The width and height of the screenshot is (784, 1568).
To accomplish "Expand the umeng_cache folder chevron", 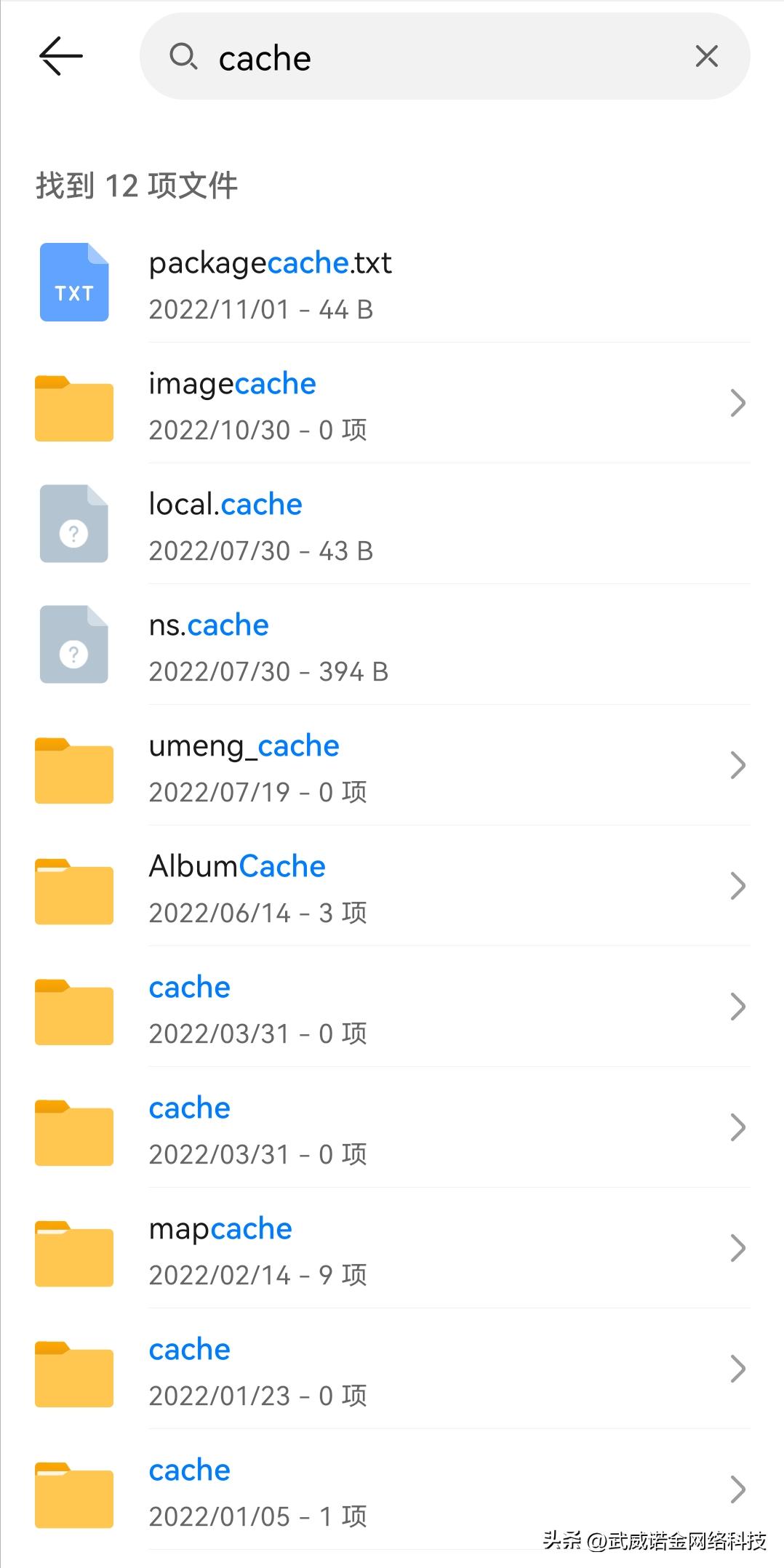I will coord(737,765).
